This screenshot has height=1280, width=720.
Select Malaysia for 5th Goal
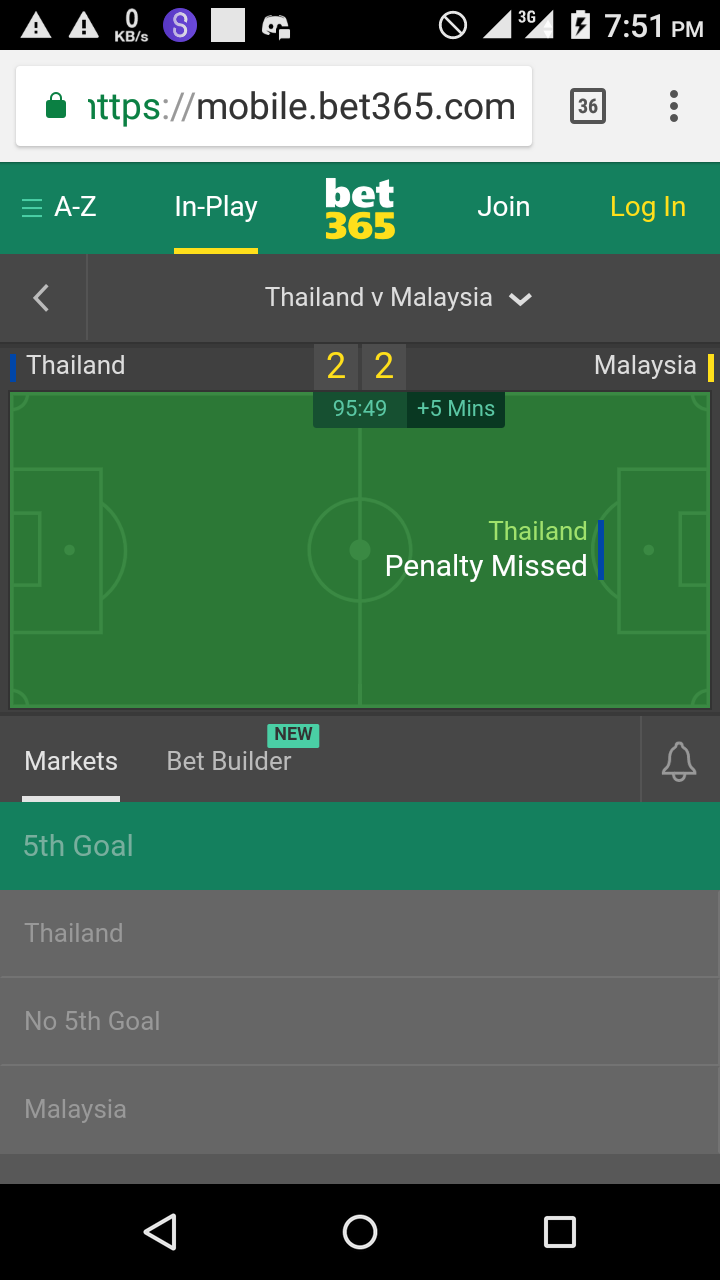[x=360, y=1109]
